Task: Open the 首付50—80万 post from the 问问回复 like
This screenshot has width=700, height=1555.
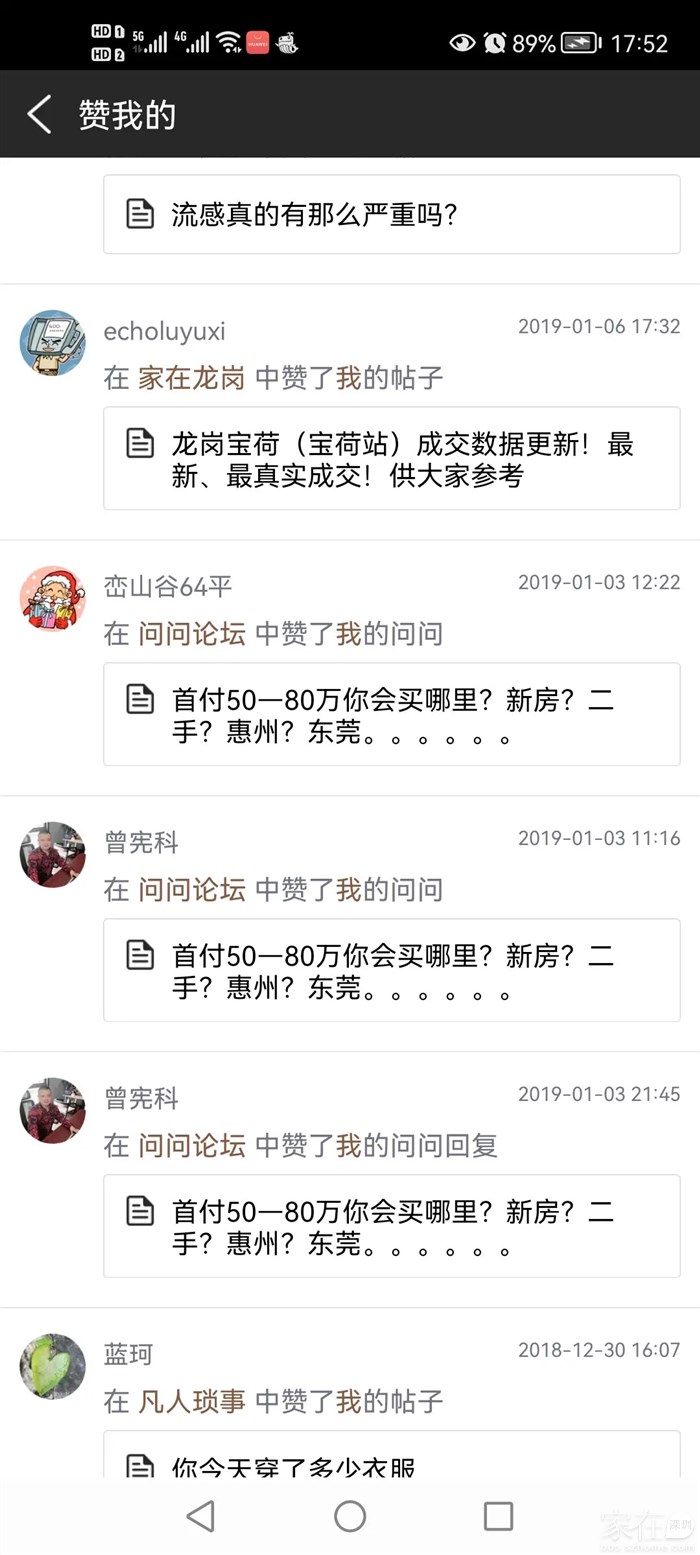Action: click(x=391, y=1227)
